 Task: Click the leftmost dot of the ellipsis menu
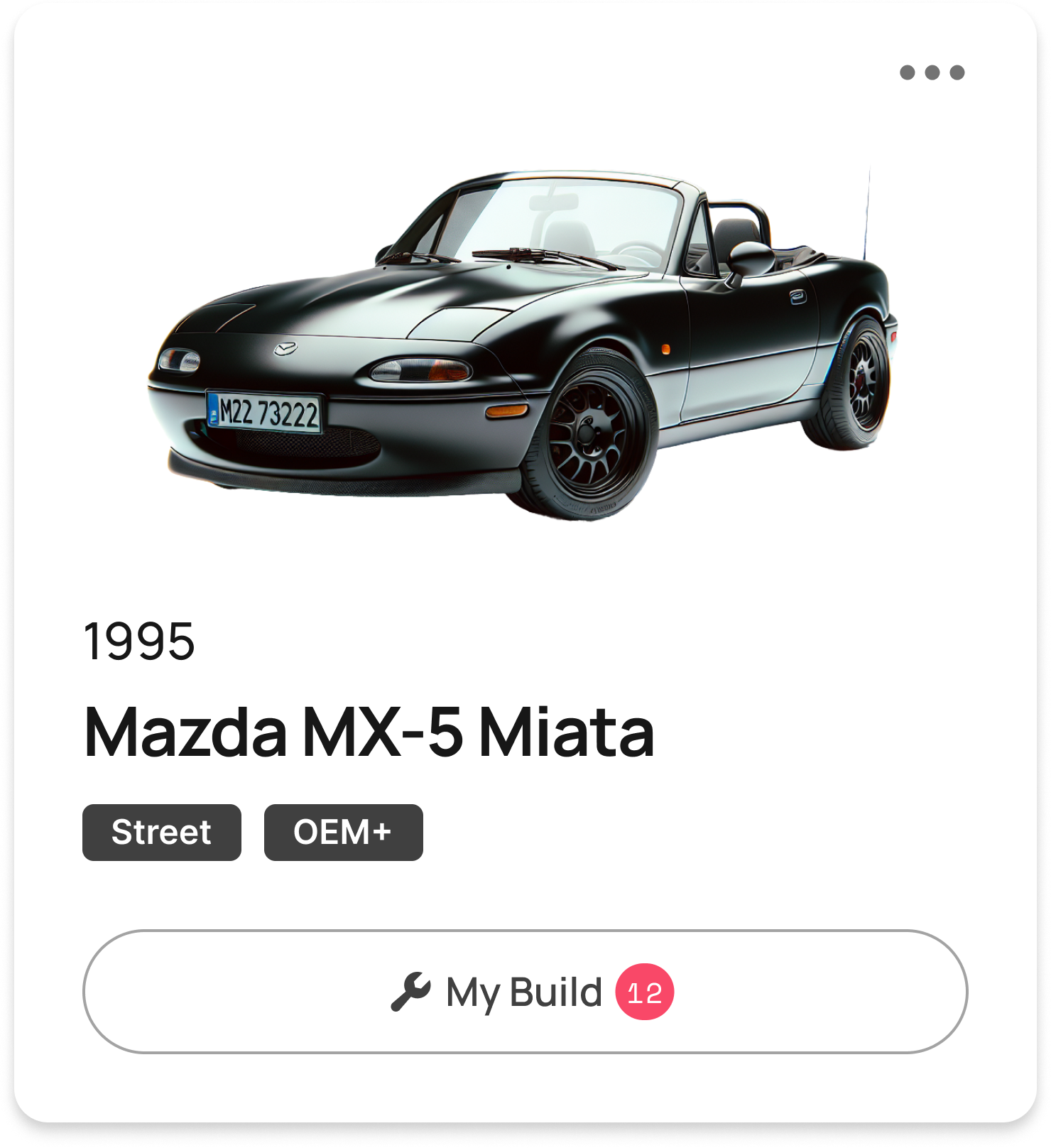[907, 72]
